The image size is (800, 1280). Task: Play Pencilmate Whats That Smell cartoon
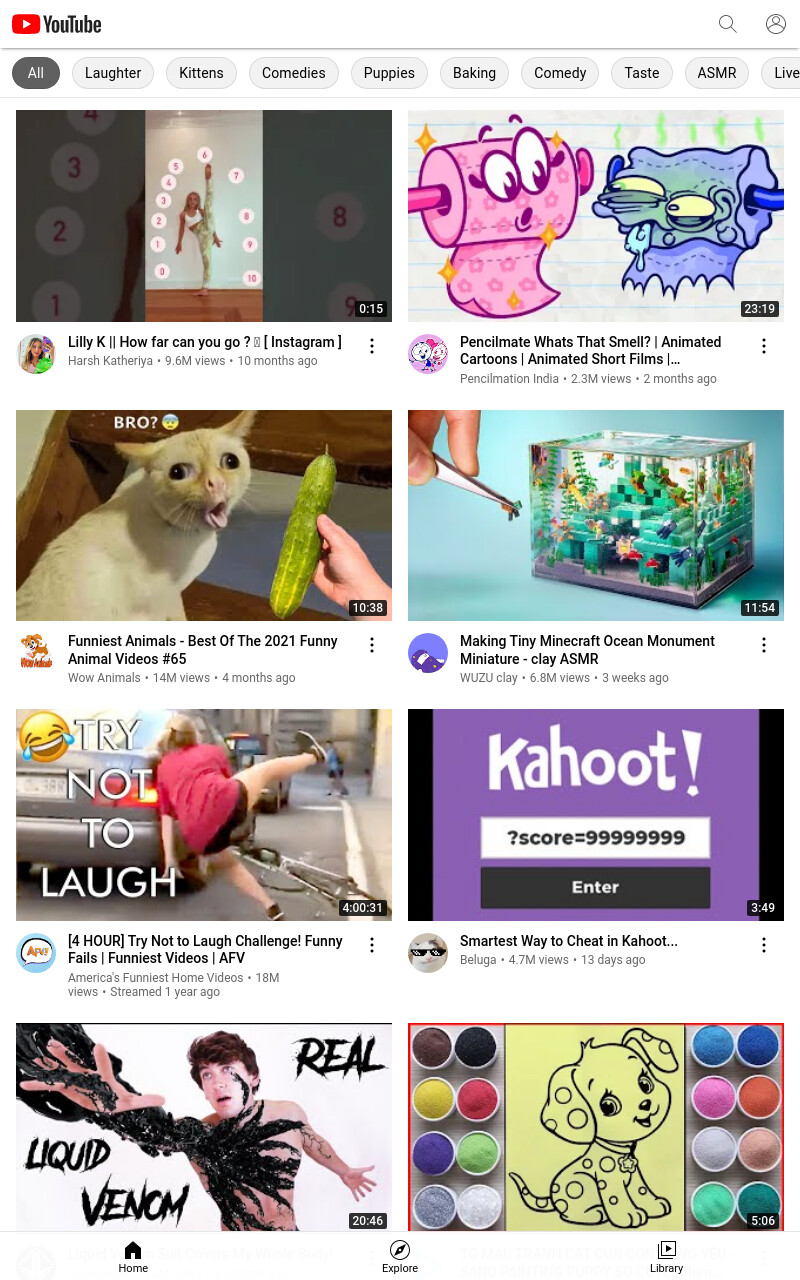point(596,216)
